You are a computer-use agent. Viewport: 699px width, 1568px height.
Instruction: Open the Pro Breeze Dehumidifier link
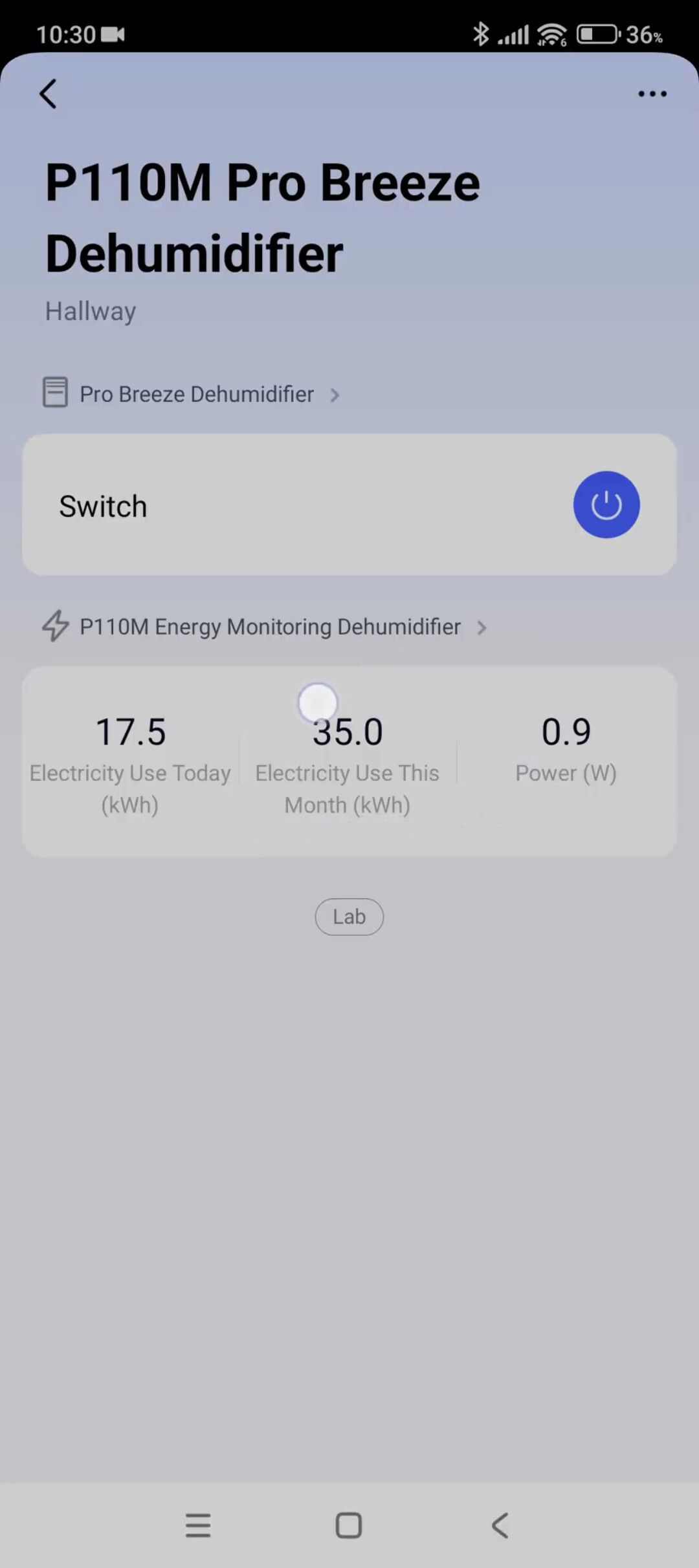(197, 394)
